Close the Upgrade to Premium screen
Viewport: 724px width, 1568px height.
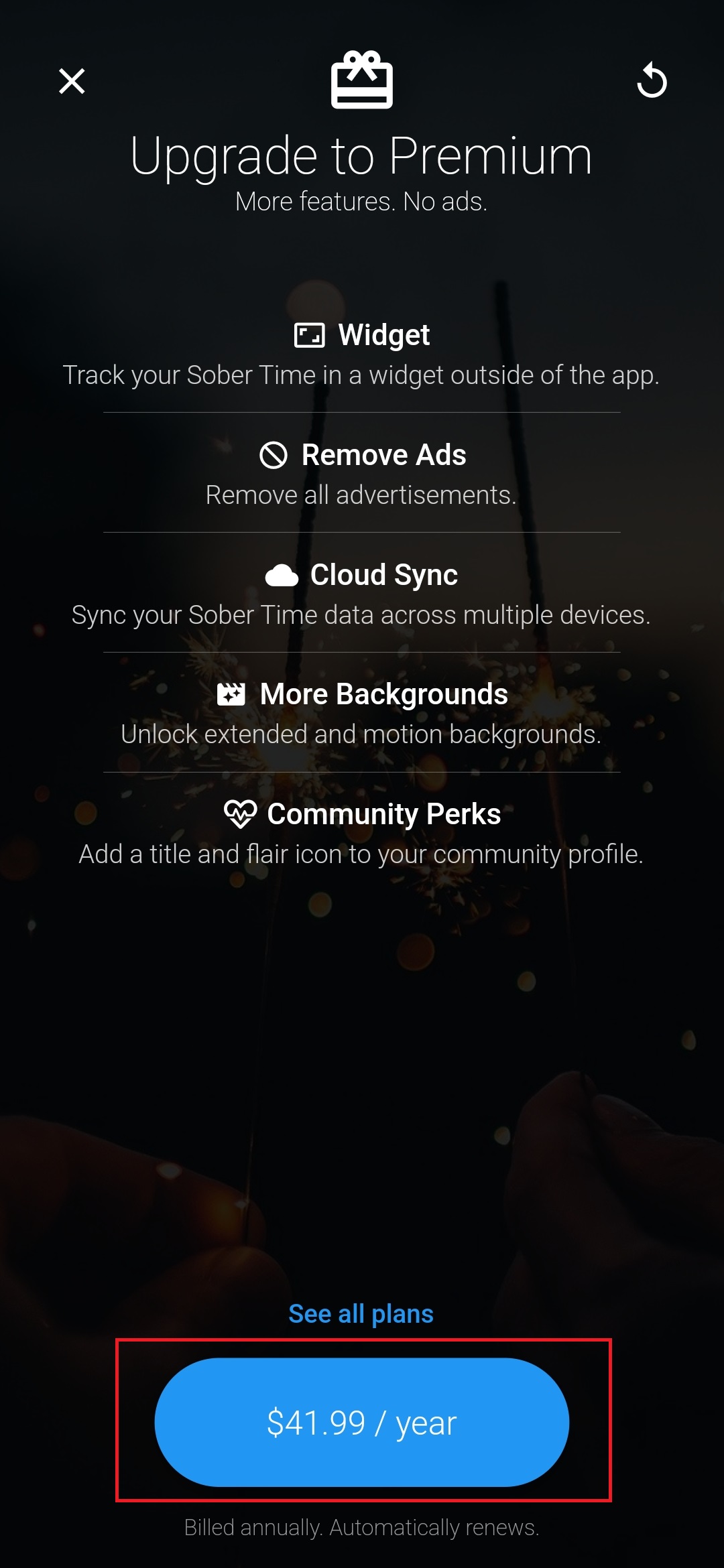72,81
